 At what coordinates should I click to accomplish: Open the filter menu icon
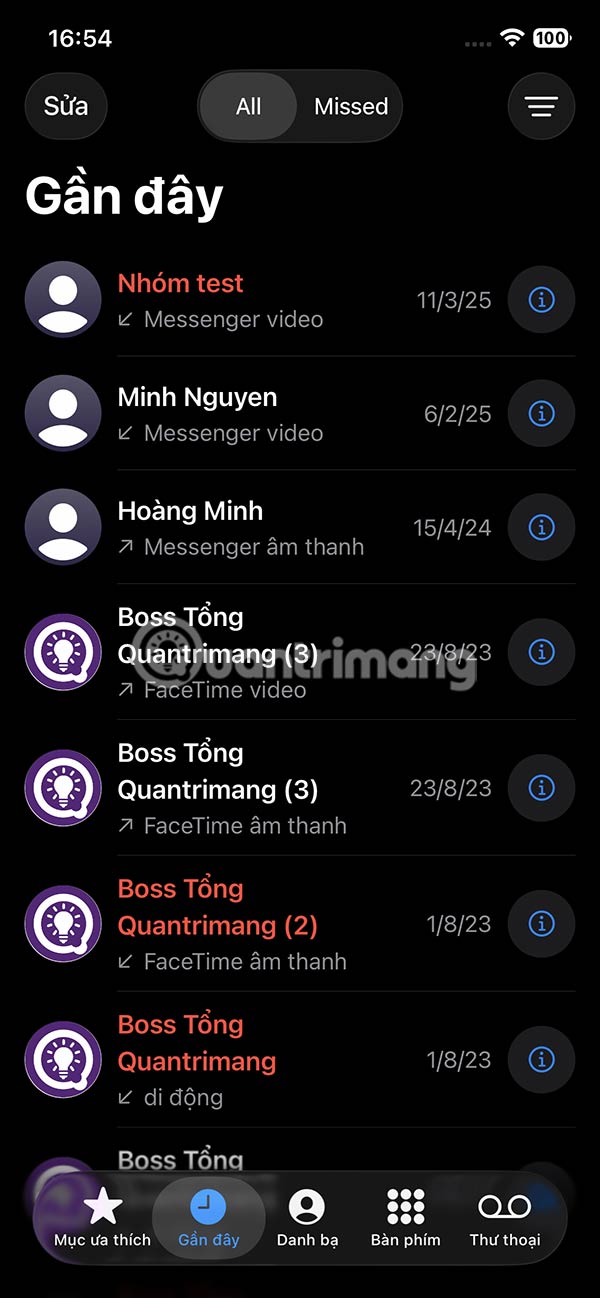pyautogui.click(x=542, y=106)
